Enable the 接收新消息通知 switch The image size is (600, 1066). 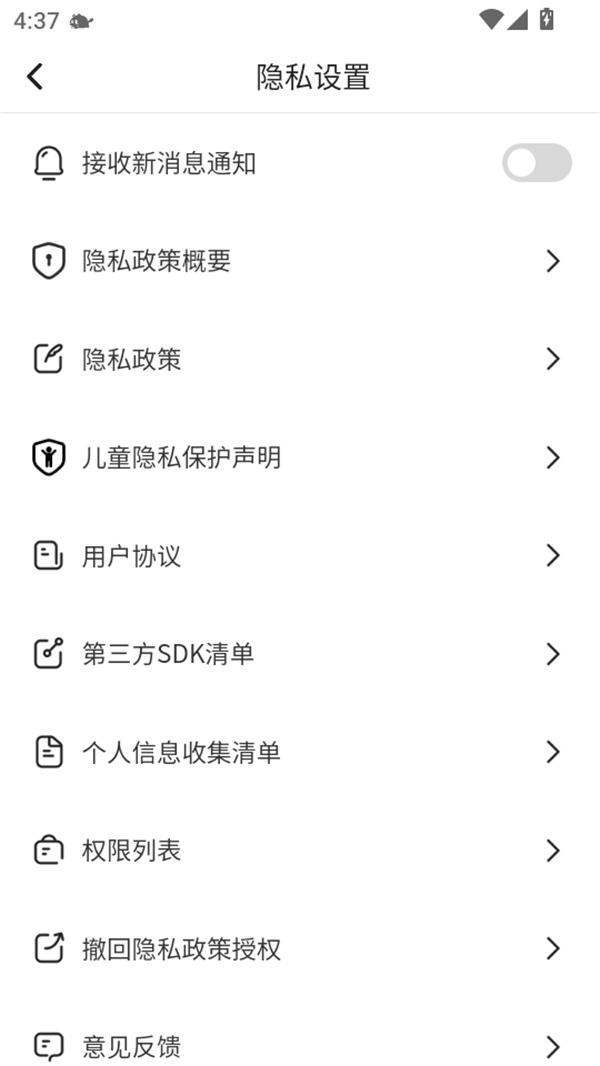536,163
